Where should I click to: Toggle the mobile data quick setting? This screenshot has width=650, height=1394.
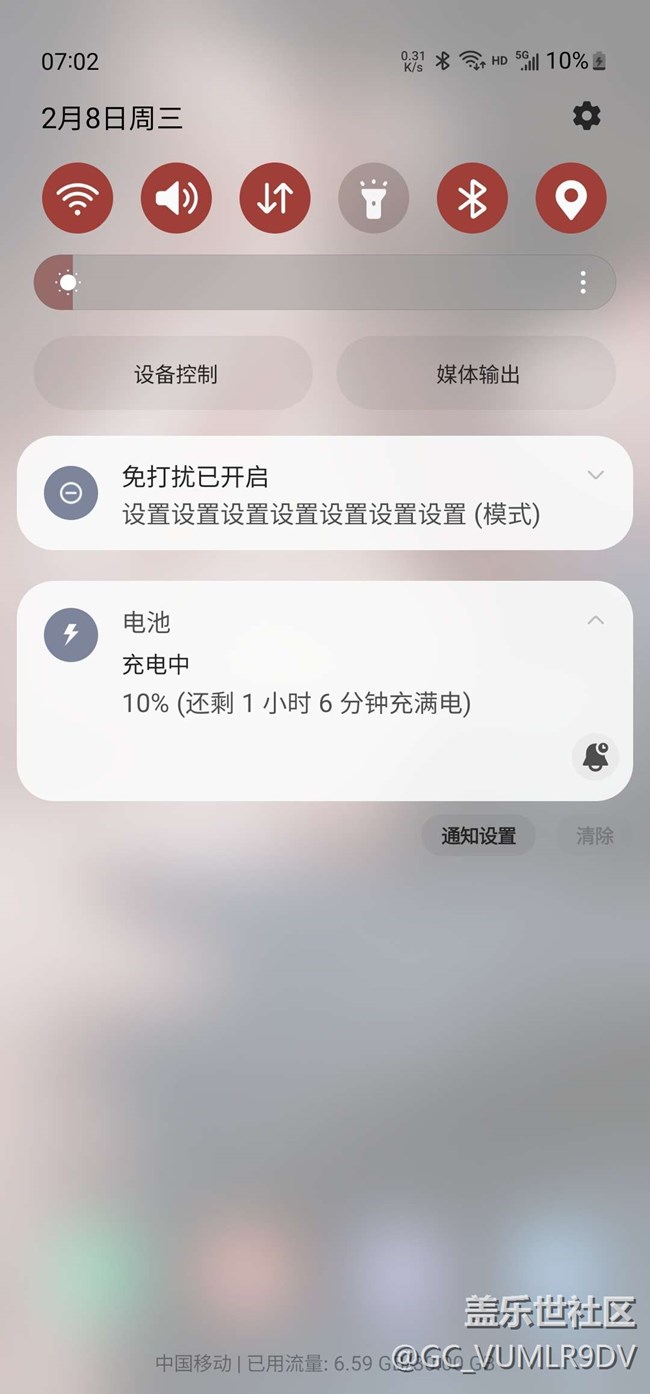275,198
